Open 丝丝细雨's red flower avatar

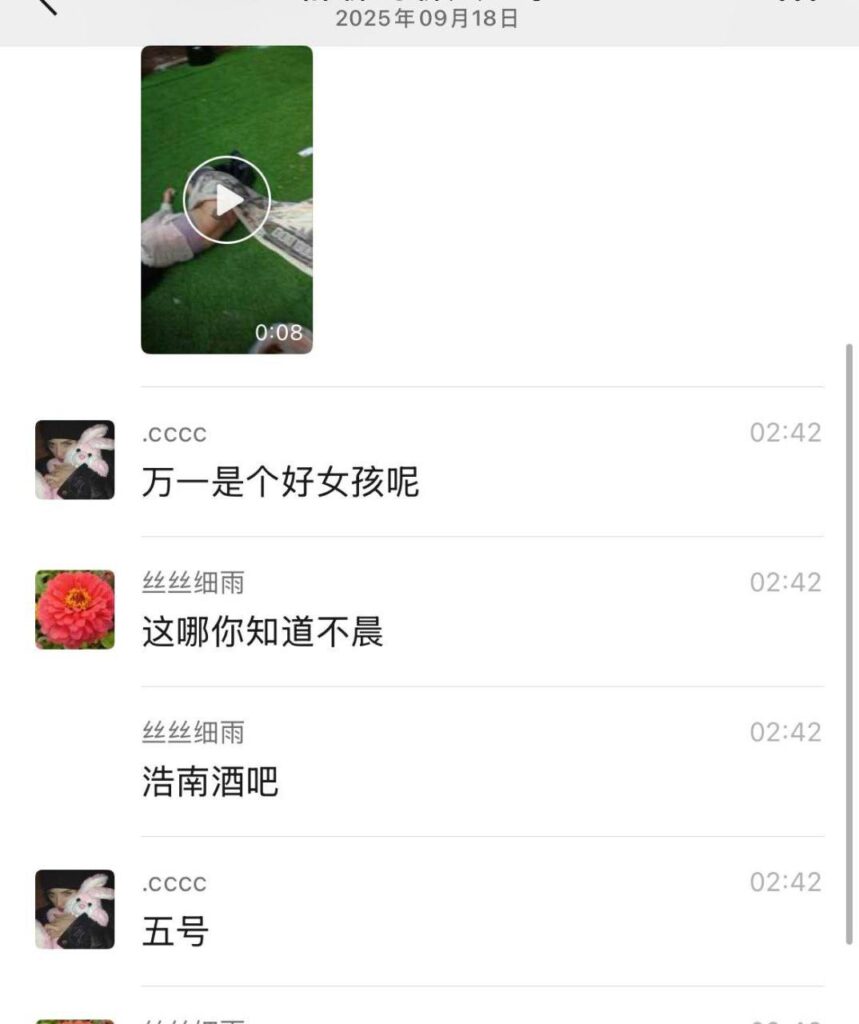click(x=75, y=609)
